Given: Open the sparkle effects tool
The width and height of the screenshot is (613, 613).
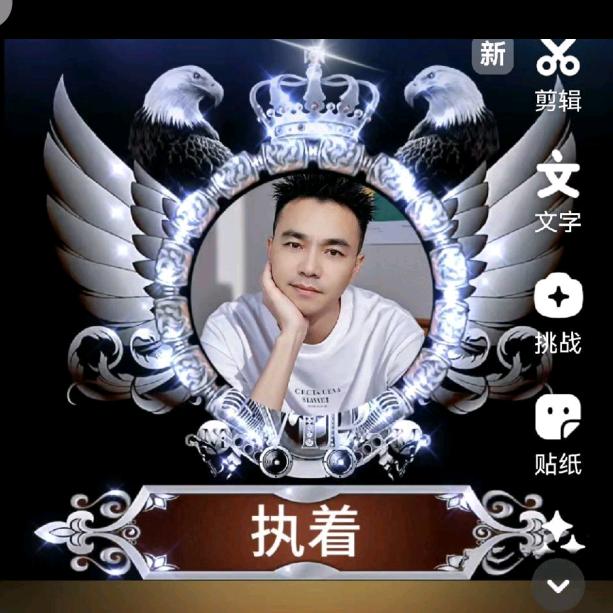Looking at the screenshot, I should (x=561, y=532).
